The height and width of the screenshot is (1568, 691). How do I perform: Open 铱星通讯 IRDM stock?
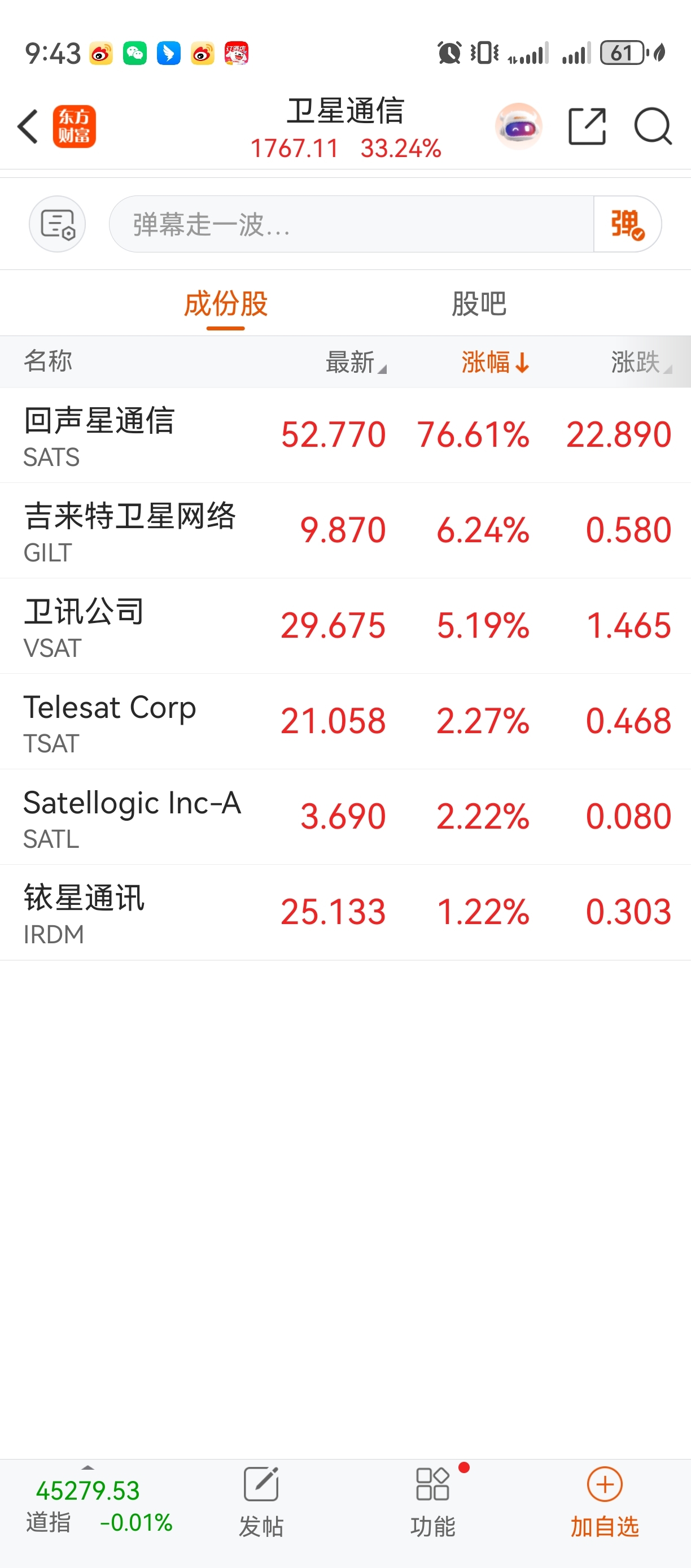[x=345, y=913]
